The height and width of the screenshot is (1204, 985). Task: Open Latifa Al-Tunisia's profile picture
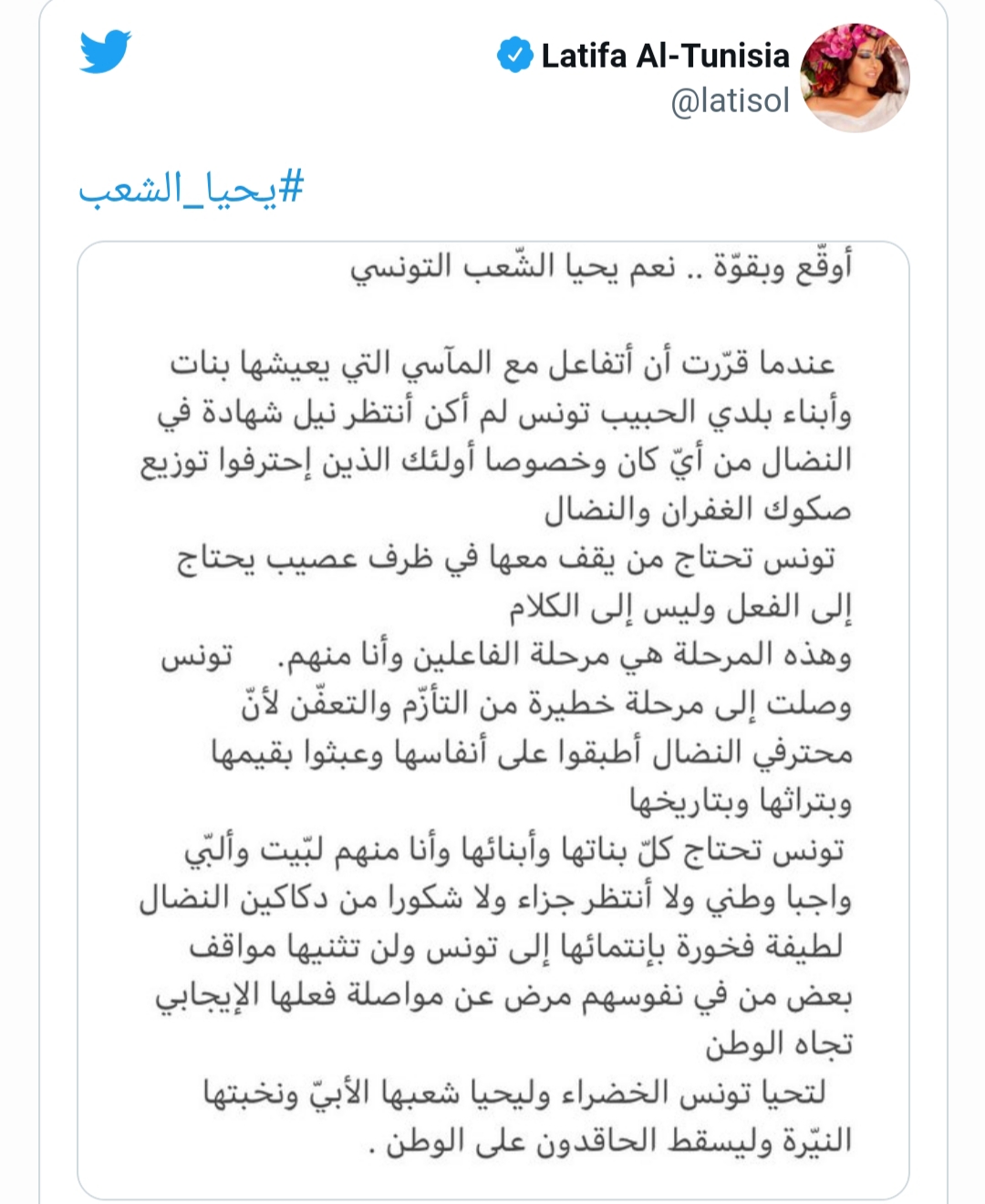pyautogui.click(x=855, y=78)
